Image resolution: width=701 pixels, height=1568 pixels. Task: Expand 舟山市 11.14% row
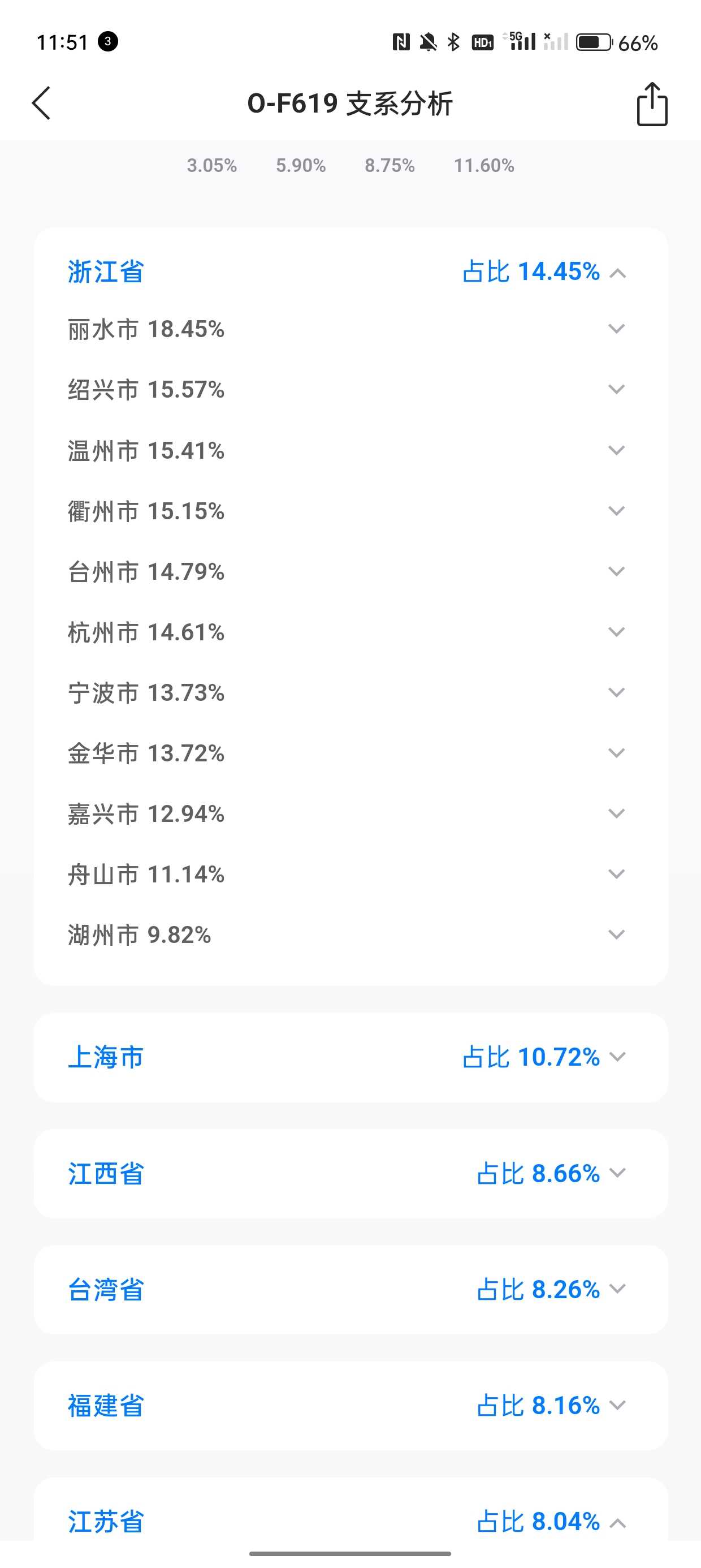coord(350,874)
